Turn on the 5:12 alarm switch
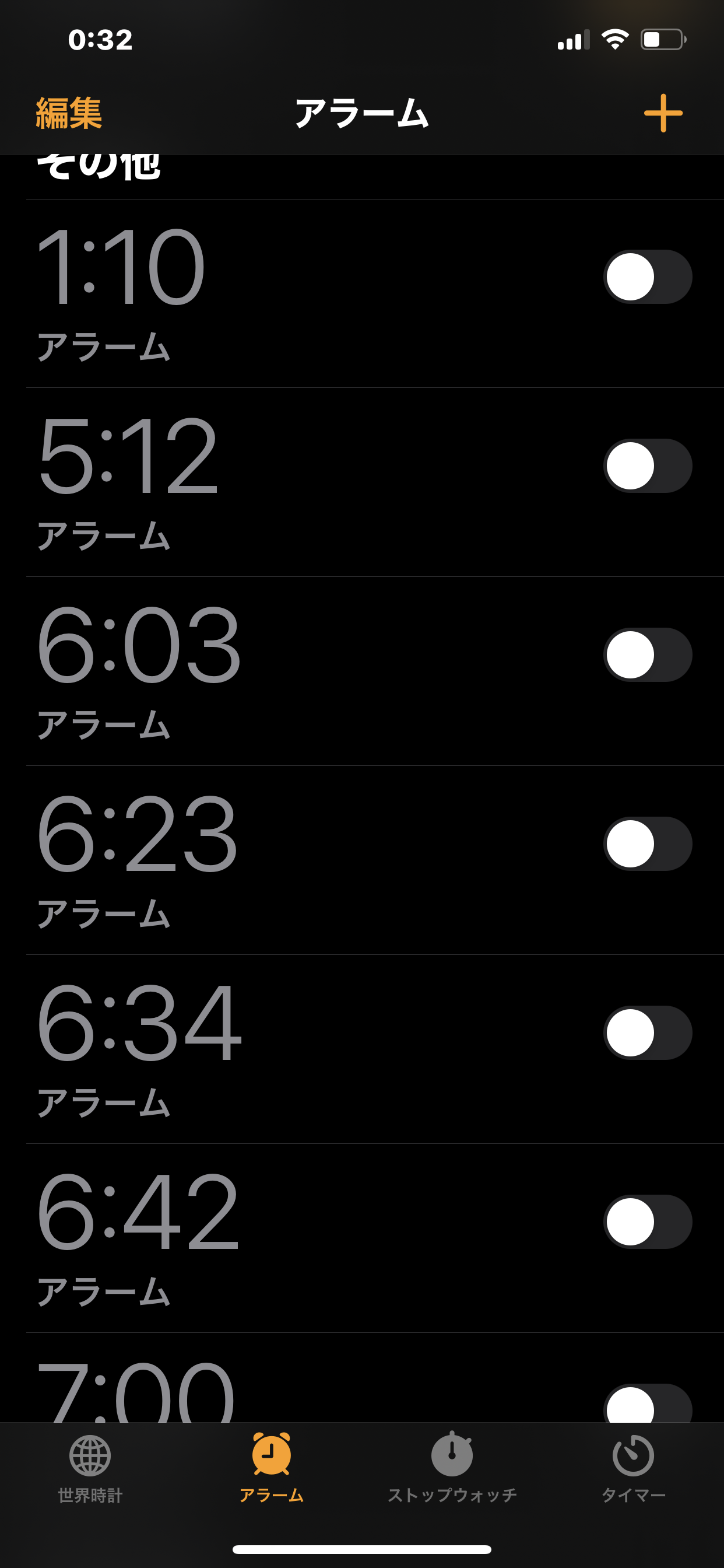724x1568 pixels. tap(647, 466)
